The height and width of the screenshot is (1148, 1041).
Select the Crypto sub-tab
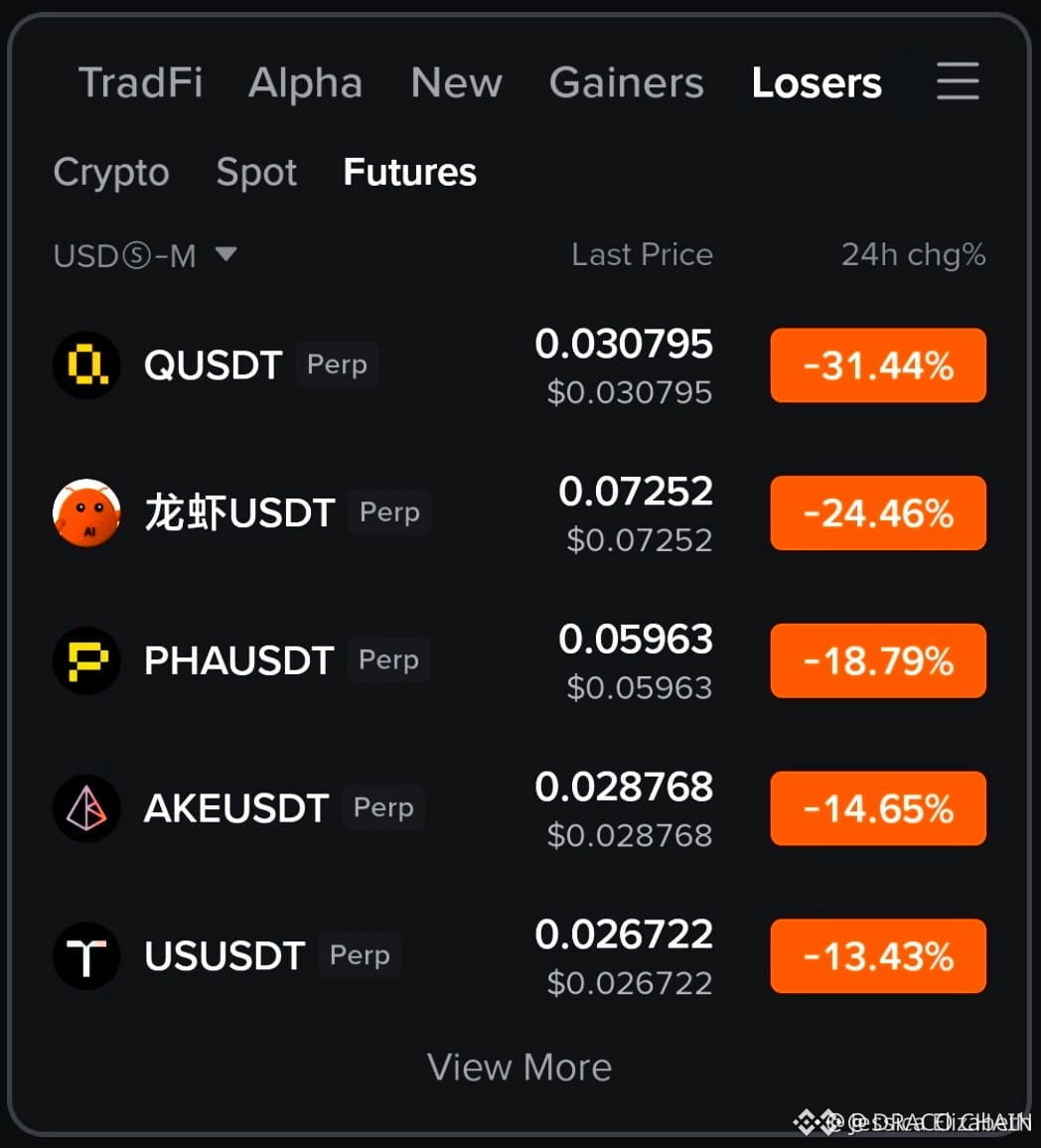111,173
